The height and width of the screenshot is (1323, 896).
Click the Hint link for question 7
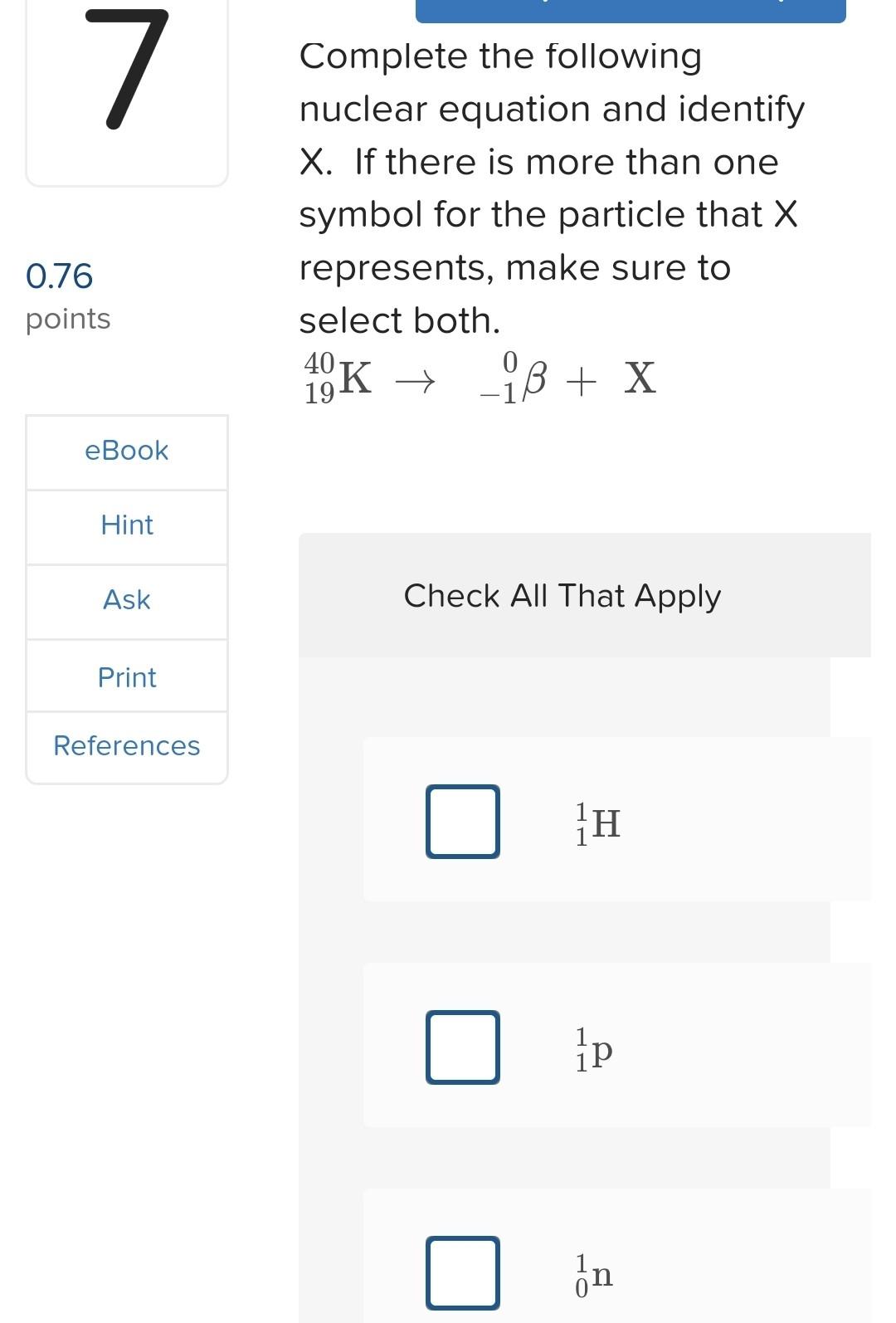[x=126, y=525]
